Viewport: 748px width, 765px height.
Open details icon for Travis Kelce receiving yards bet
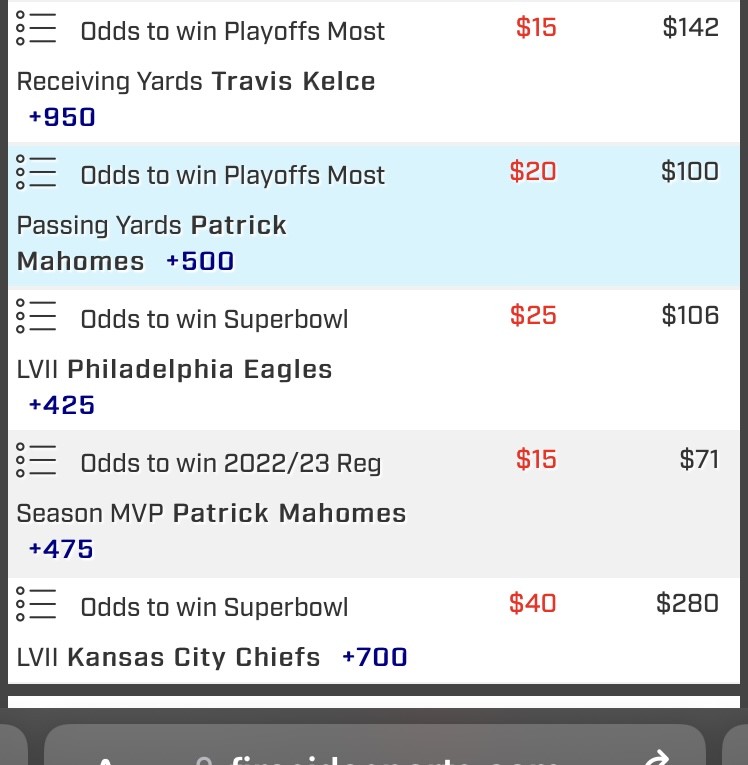tap(36, 30)
